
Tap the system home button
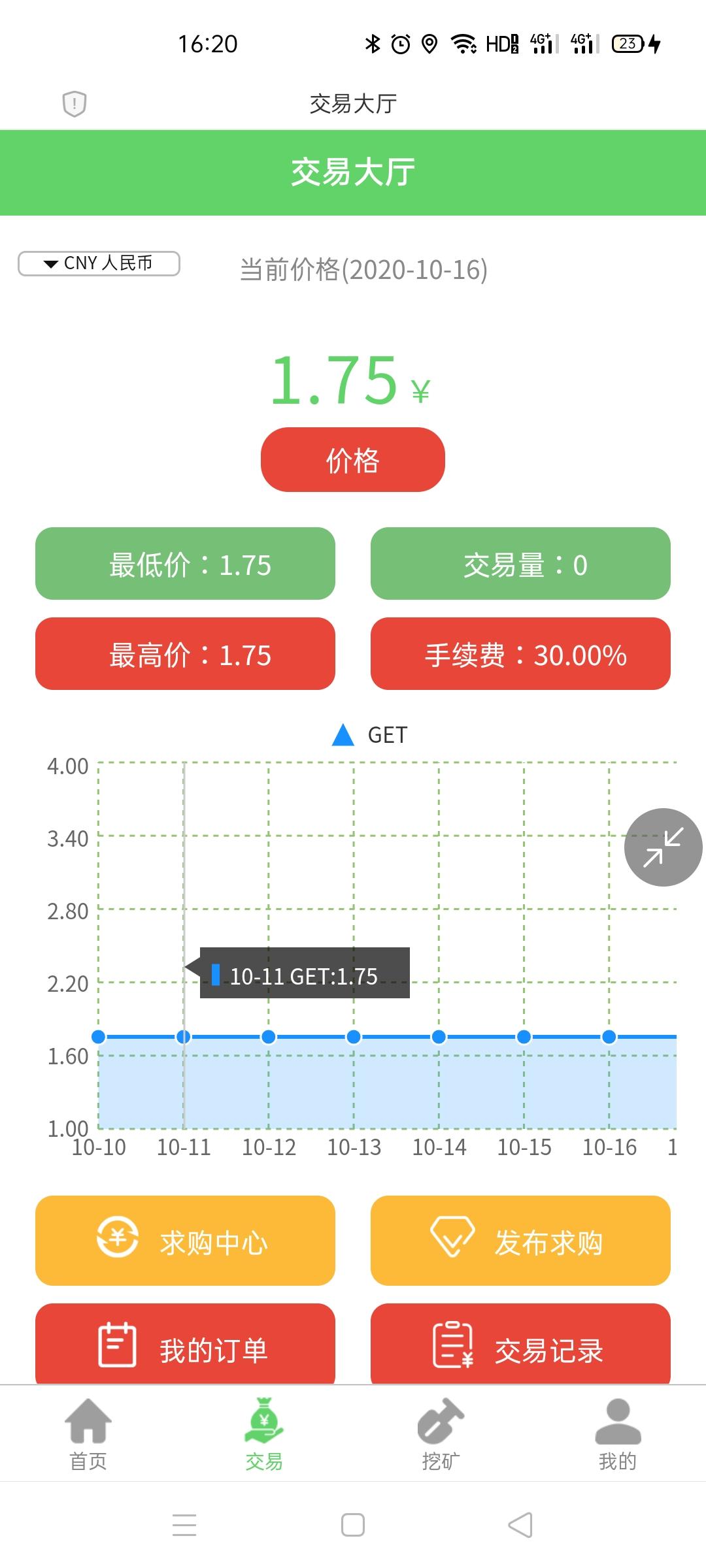(353, 1525)
